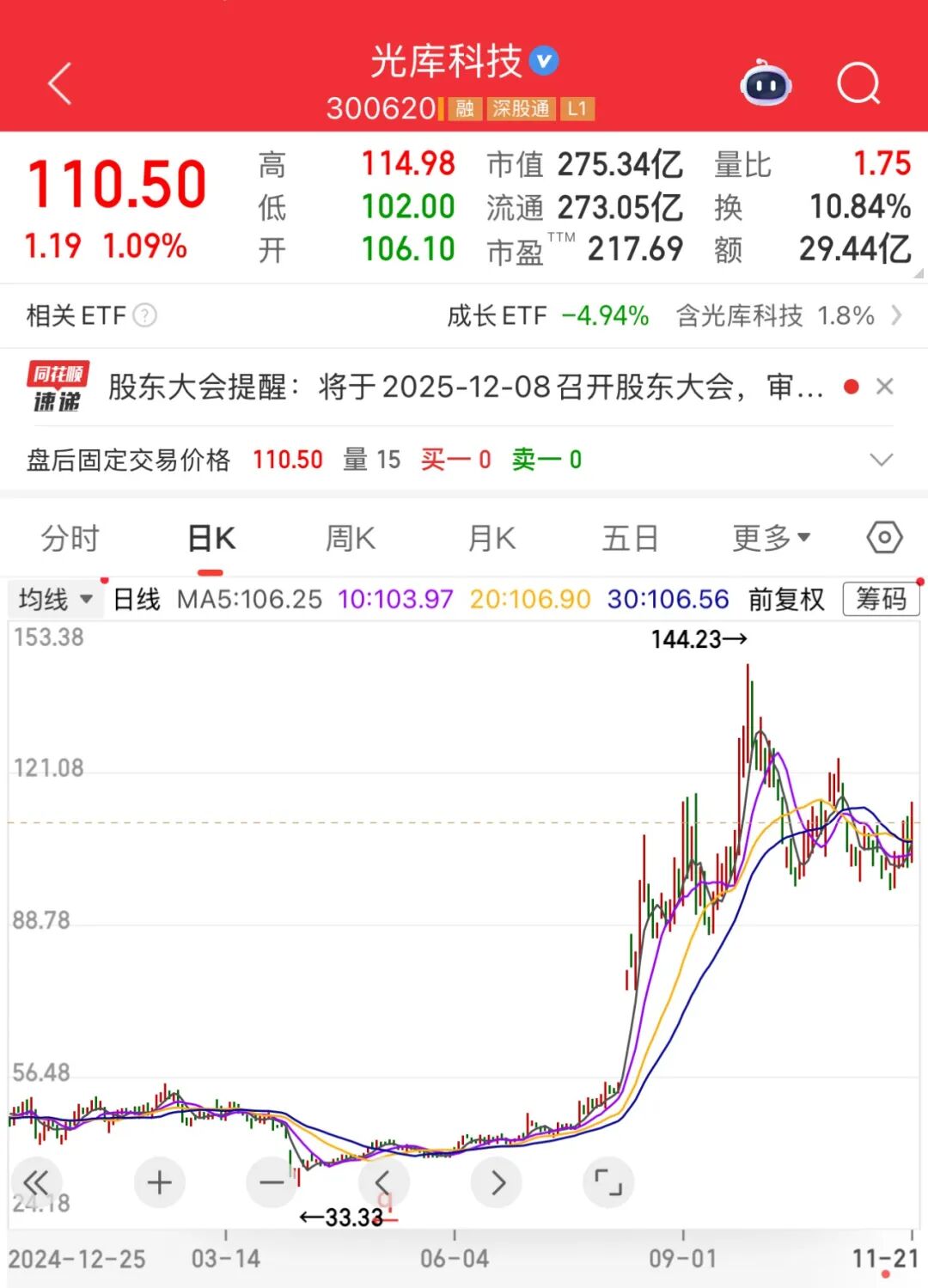Dismiss the shareholder meeting notice
928x1288 pixels.
[884, 387]
